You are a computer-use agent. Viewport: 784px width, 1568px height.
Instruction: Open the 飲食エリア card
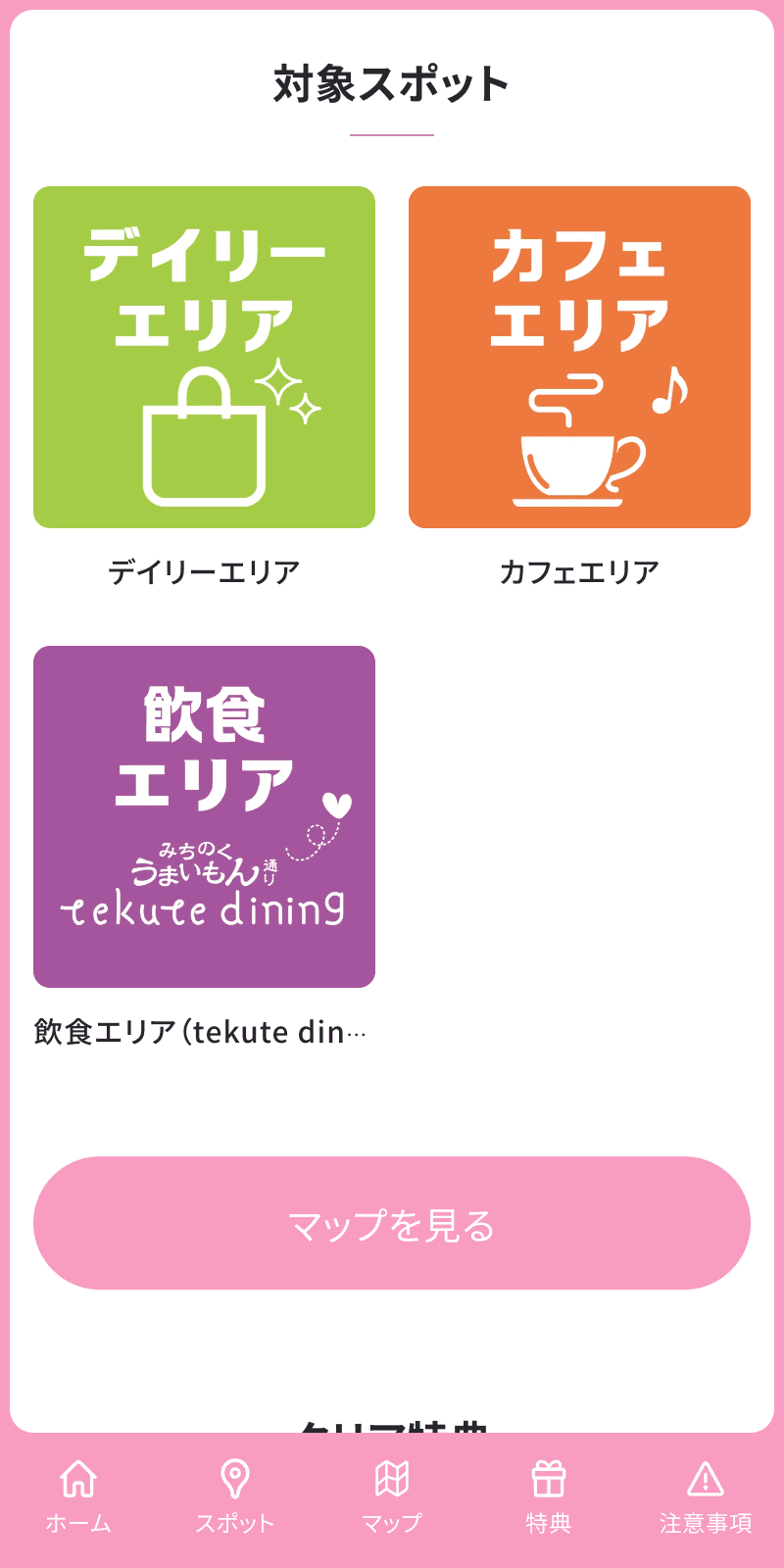click(204, 815)
